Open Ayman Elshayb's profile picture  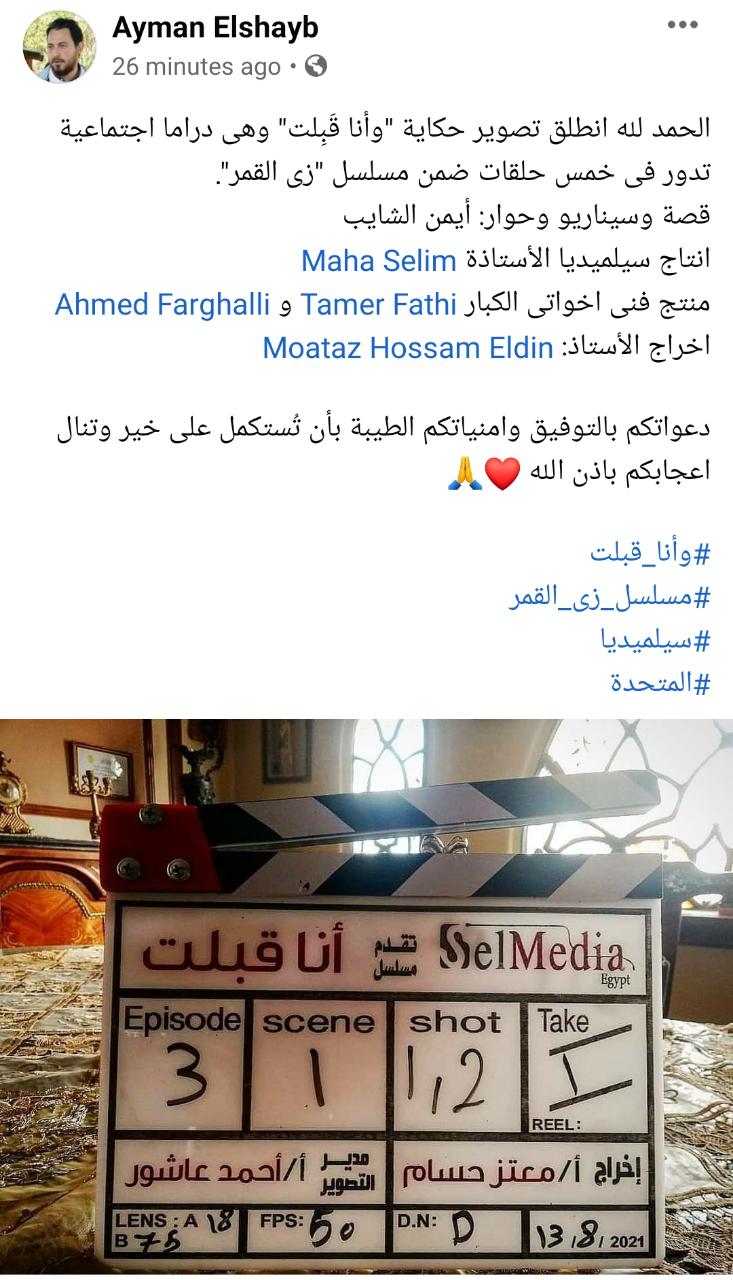click(x=60, y=47)
